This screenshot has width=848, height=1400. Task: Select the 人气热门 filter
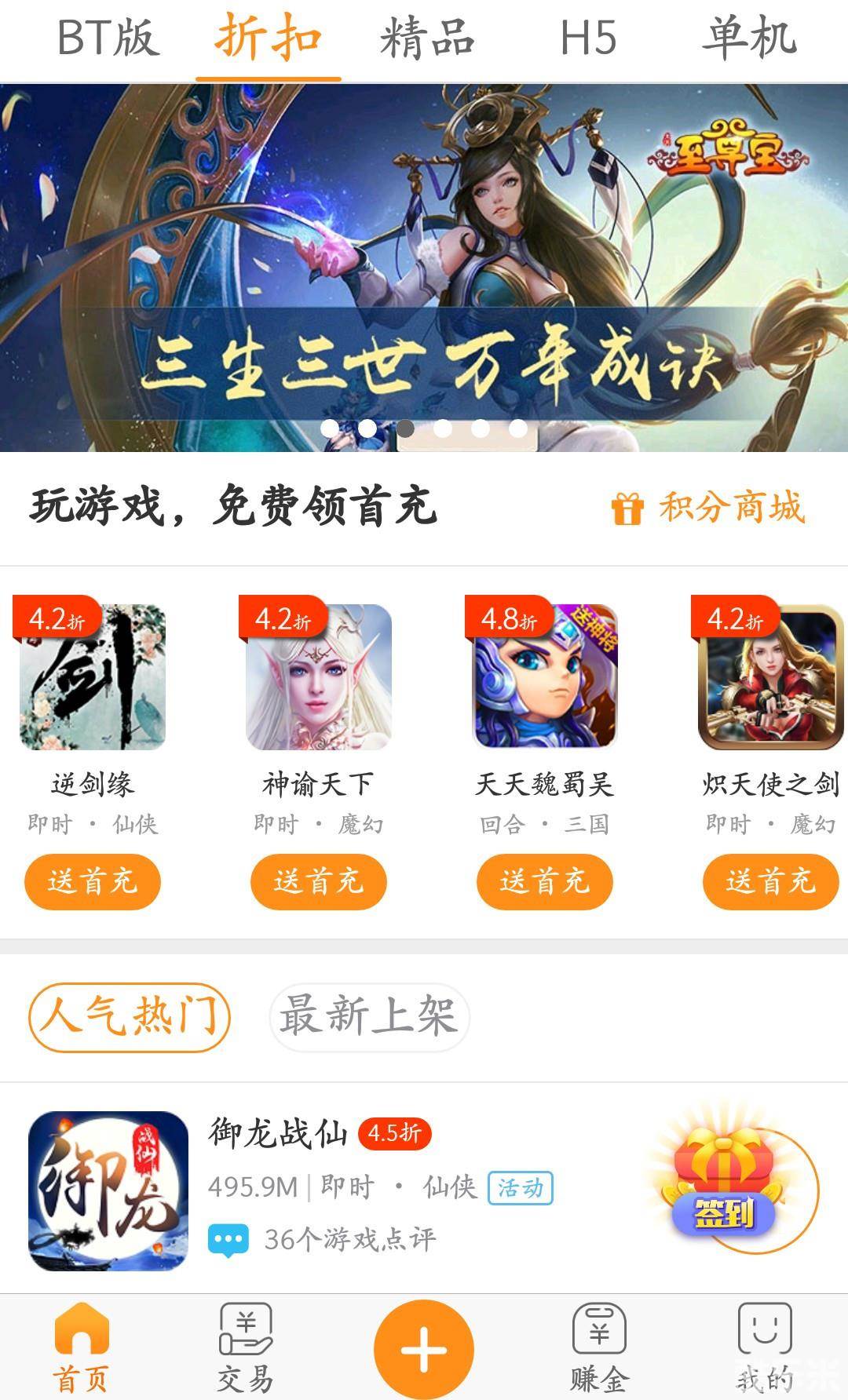point(130,1016)
